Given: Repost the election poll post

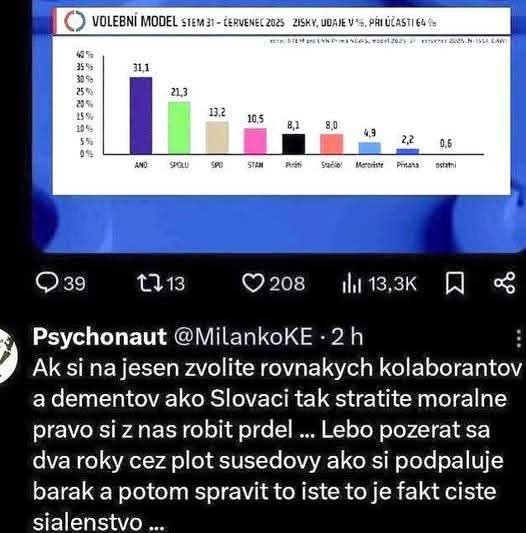Looking at the screenshot, I should coord(161,283).
